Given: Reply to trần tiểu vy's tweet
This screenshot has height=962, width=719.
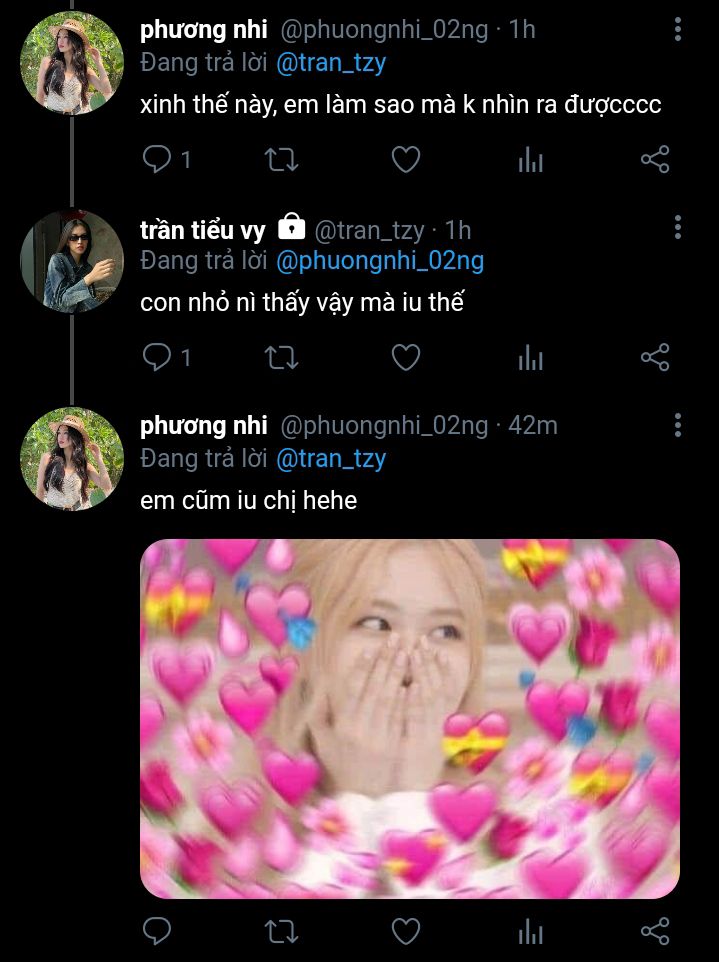Looking at the screenshot, I should tap(158, 357).
